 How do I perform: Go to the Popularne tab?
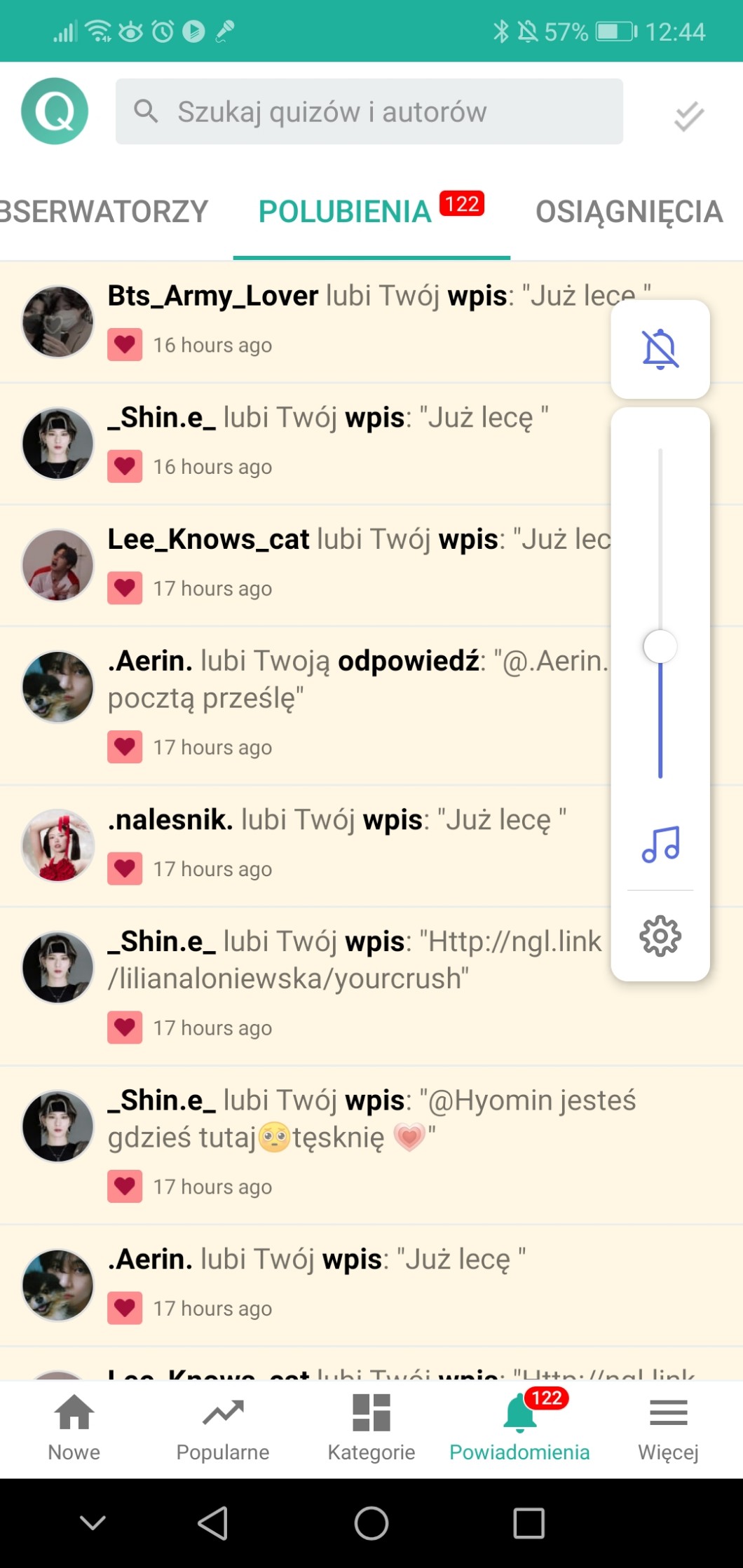point(223,1427)
